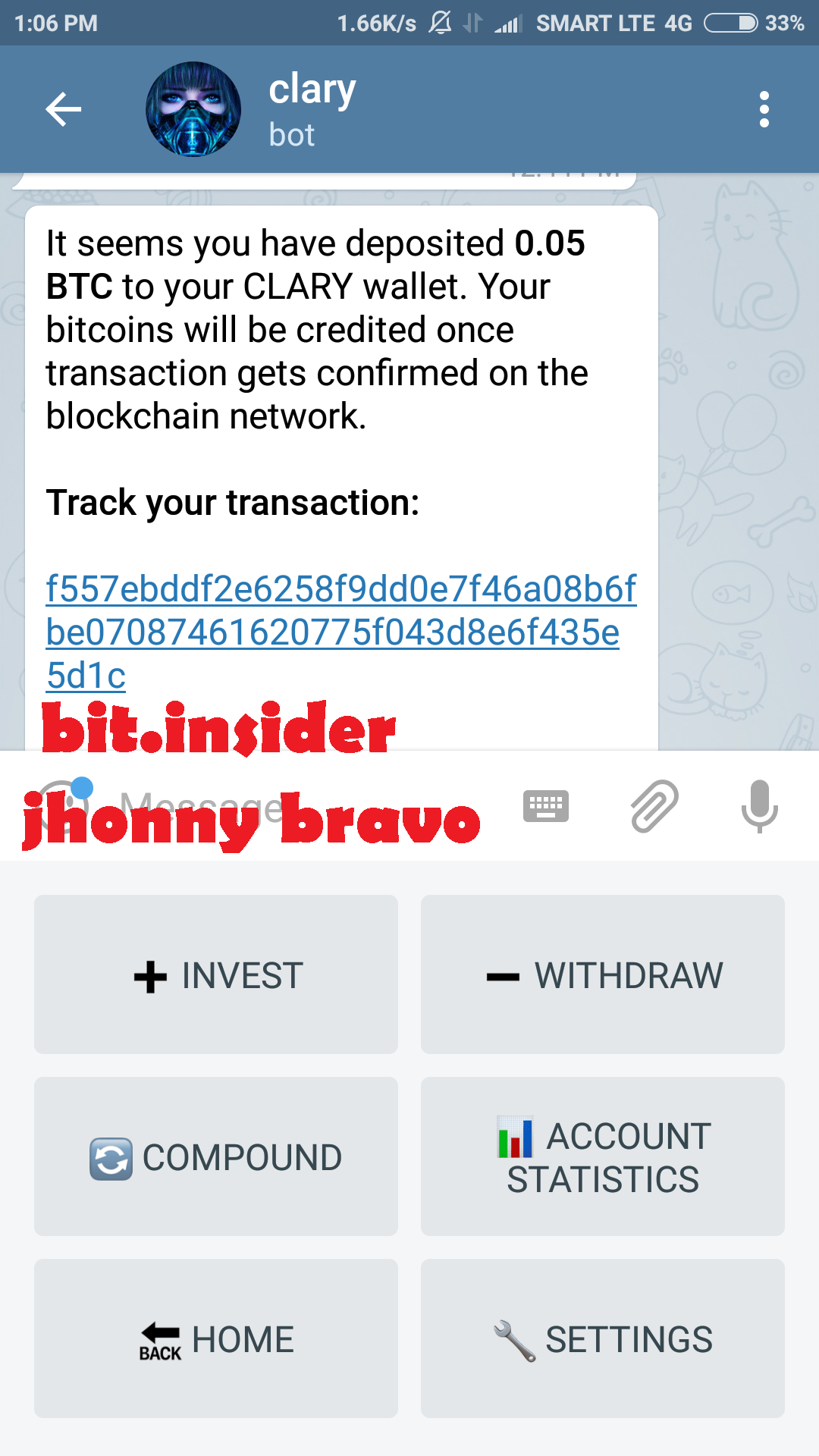Open clary bot profile avatar
Image resolution: width=819 pixels, height=1456 pixels.
tap(193, 109)
